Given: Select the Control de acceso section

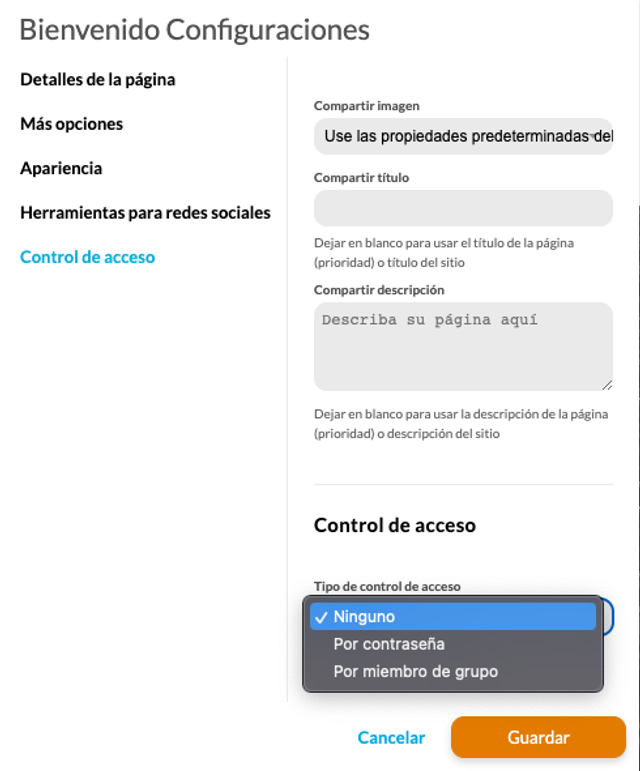Looking at the screenshot, I should point(87,257).
